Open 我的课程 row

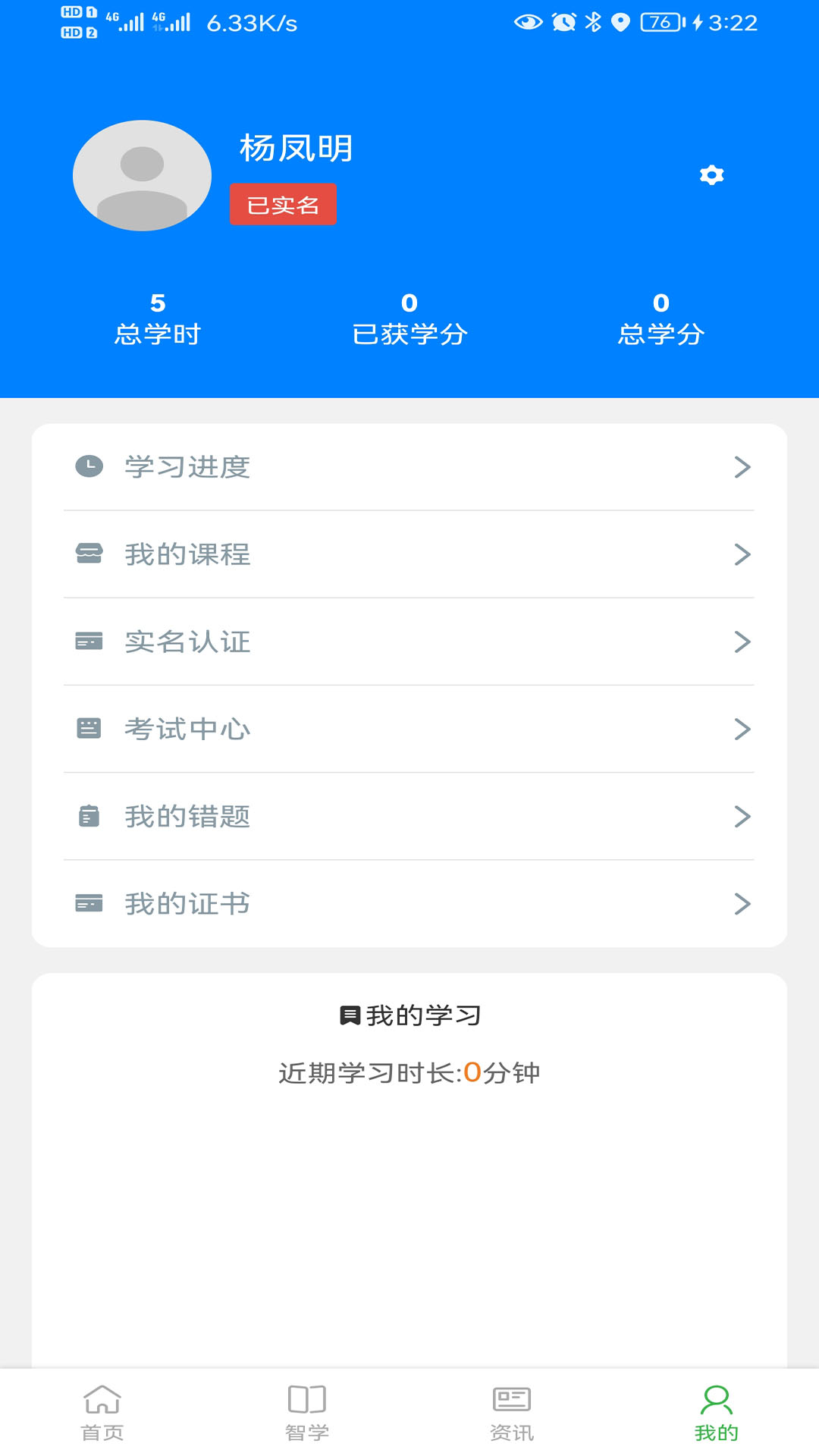click(x=409, y=554)
